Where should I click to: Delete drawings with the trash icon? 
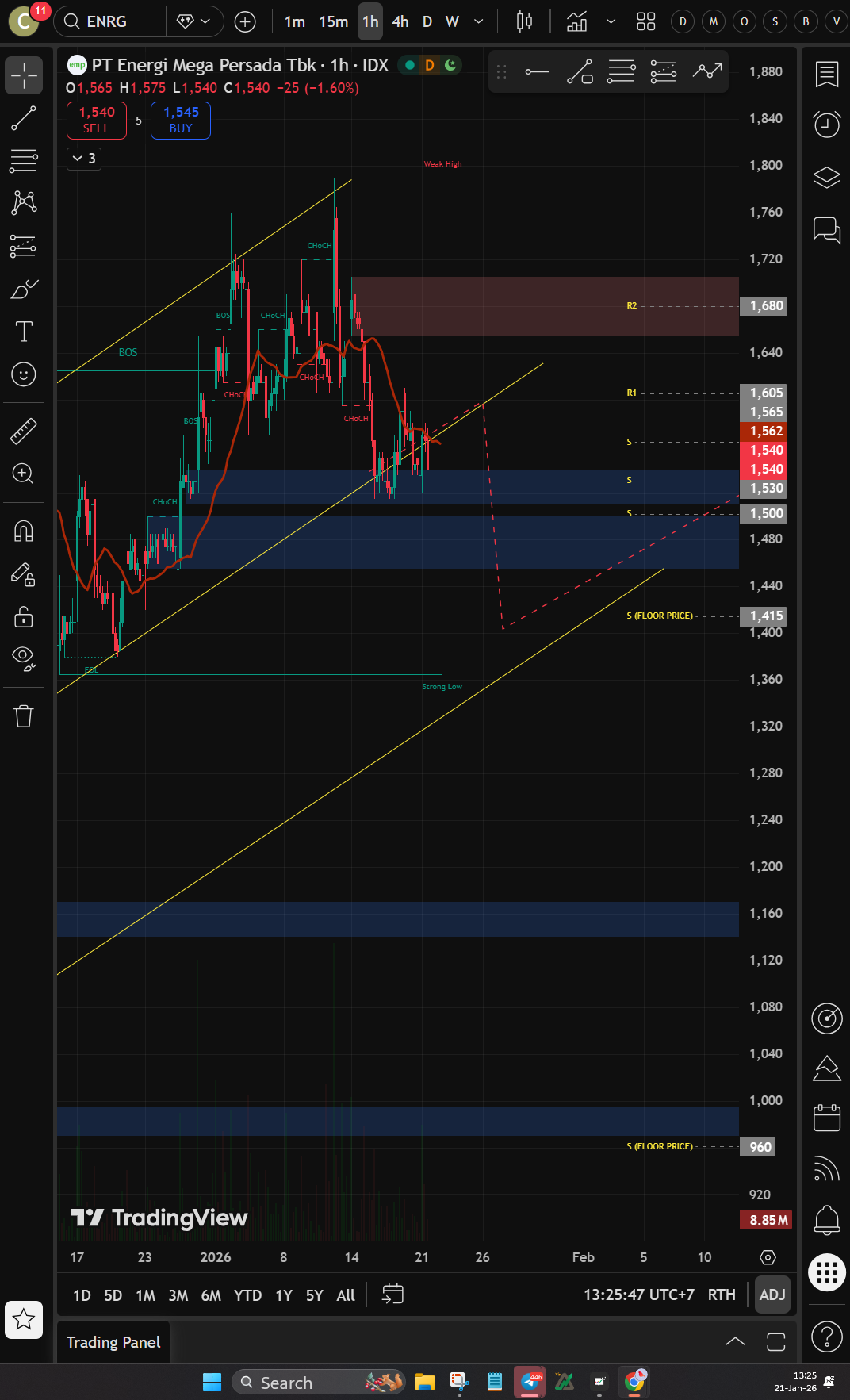click(24, 716)
